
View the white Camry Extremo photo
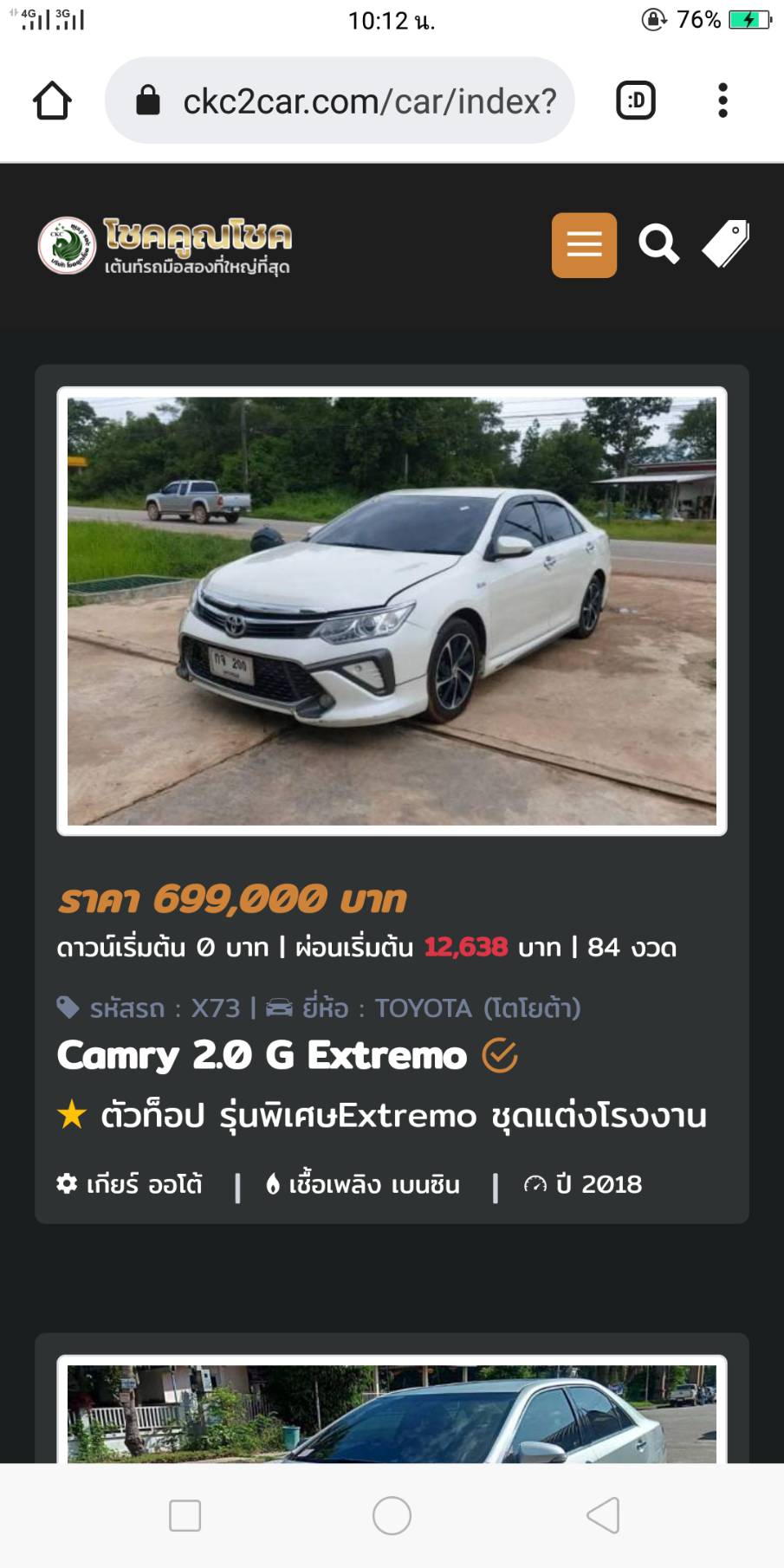coord(392,611)
